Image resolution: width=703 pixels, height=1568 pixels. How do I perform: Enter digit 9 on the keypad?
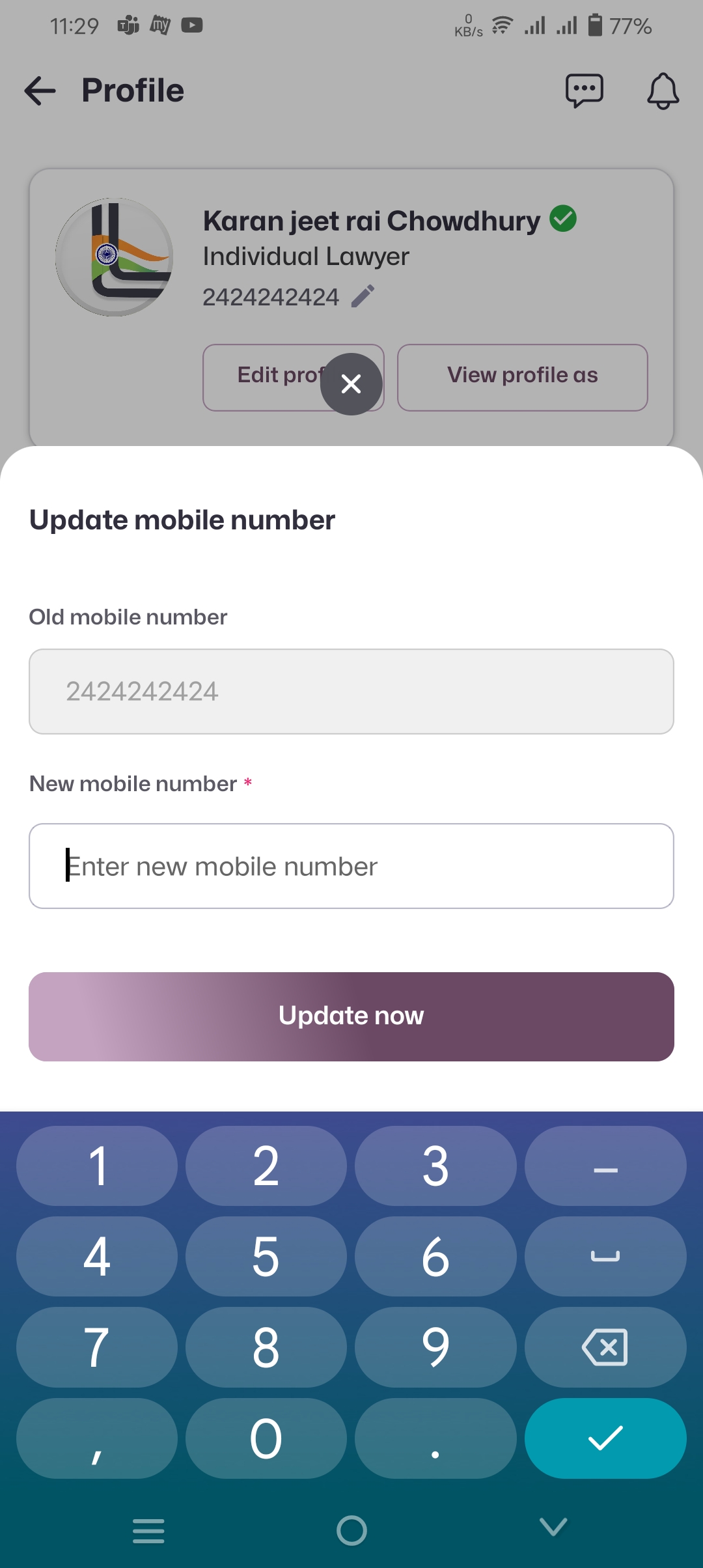coord(435,1347)
